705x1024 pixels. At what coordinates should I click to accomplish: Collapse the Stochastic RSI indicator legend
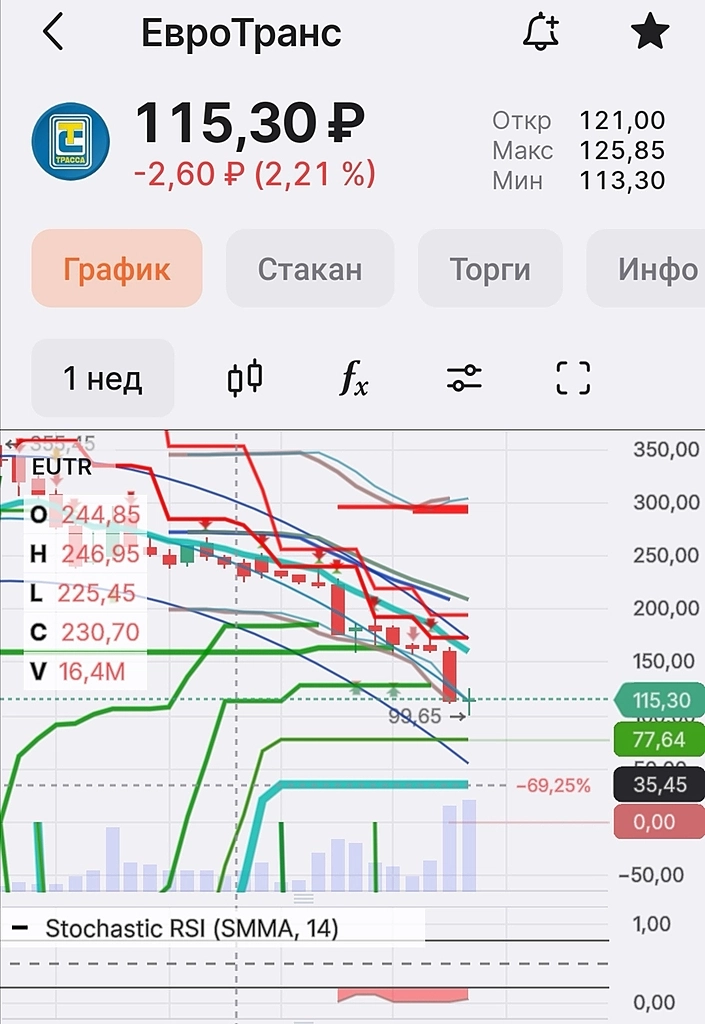19,928
